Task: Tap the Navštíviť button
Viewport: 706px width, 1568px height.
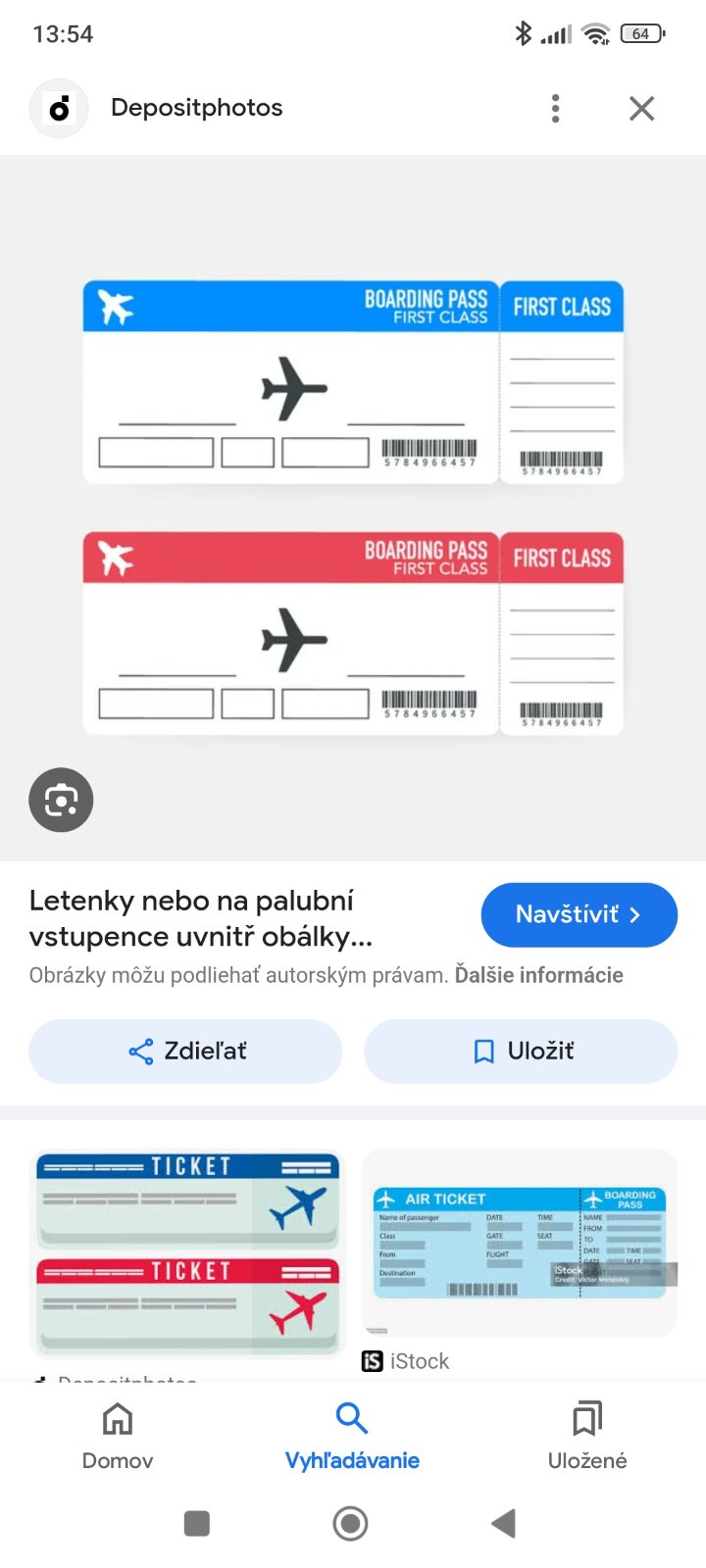Action: coord(579,915)
